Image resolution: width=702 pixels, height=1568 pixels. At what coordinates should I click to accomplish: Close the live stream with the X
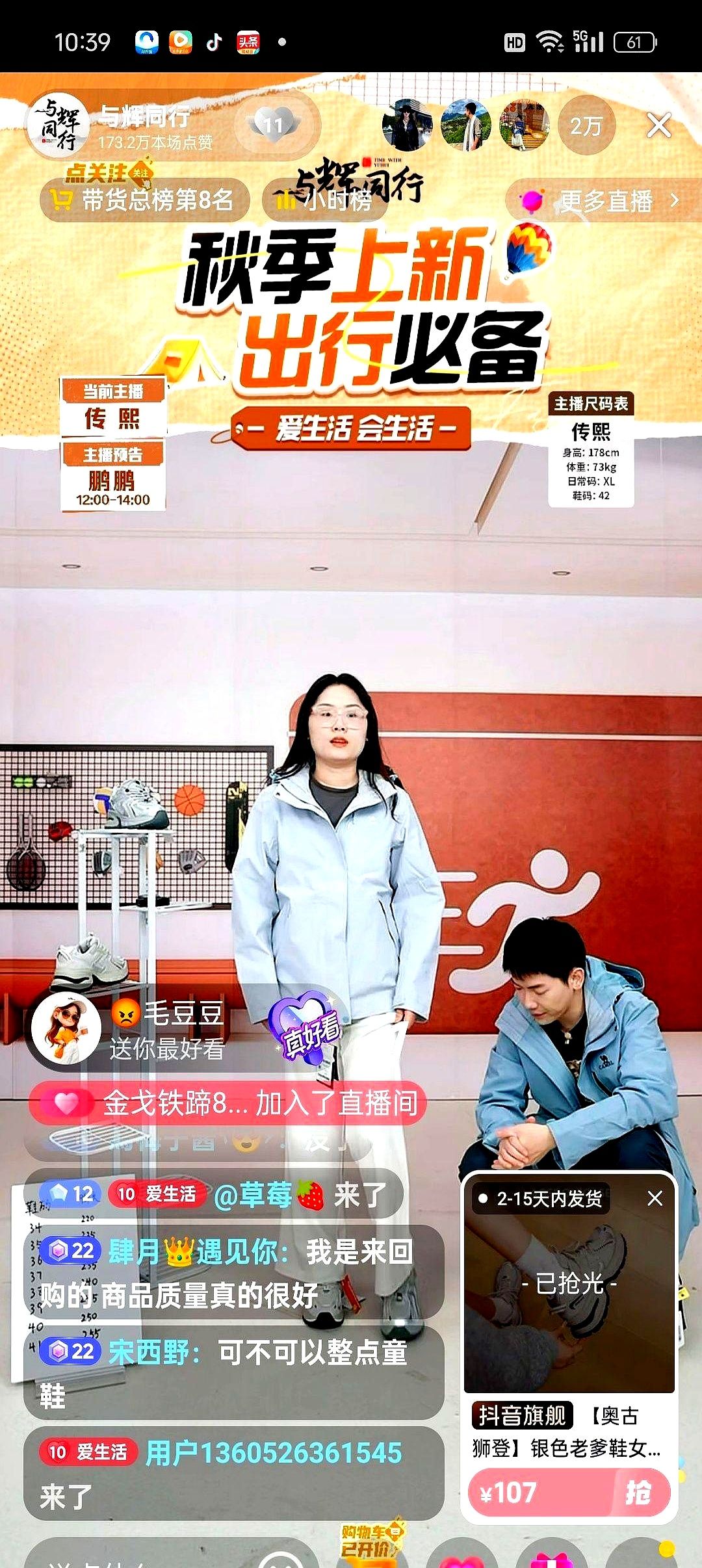(658, 125)
